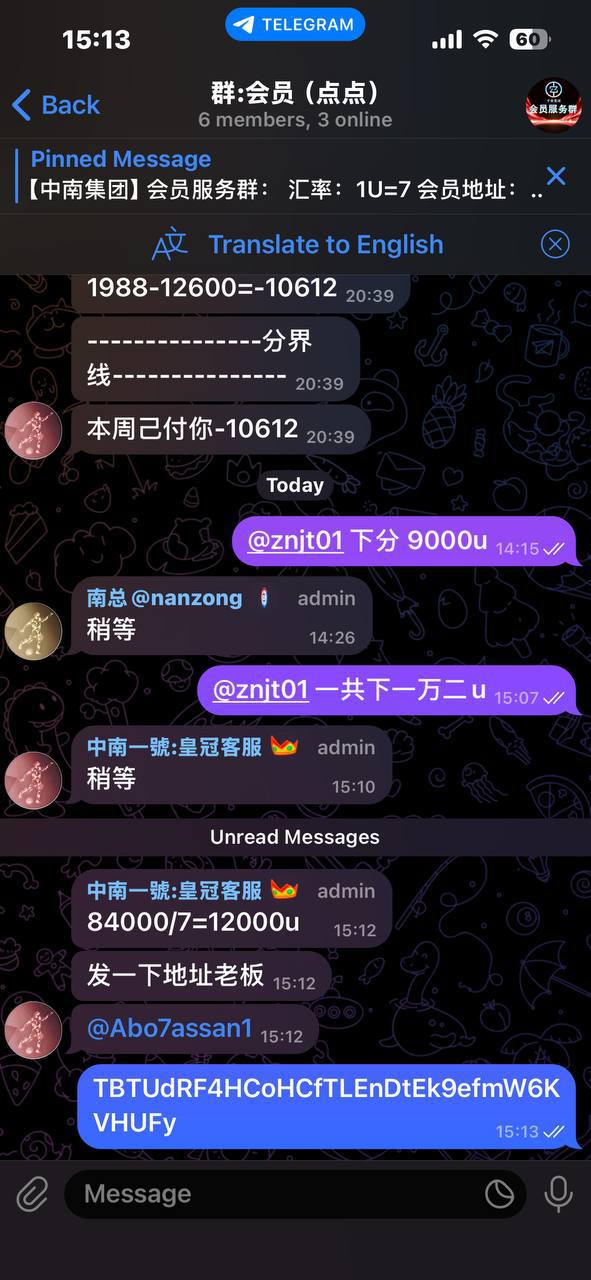
Task: Open the @znjt01 mention in the 9000u message
Action: (x=295, y=540)
